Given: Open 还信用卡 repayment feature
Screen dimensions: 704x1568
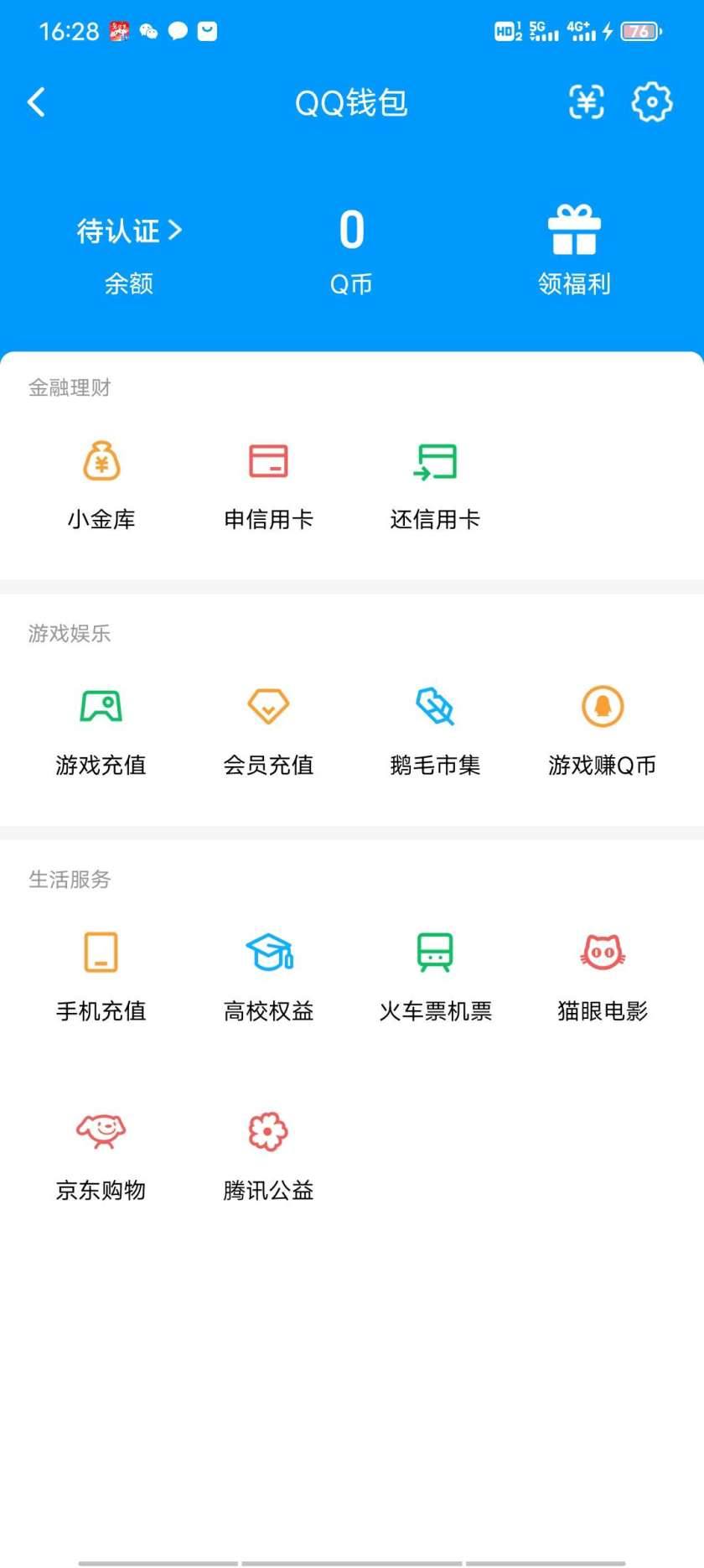Looking at the screenshot, I should pos(435,482).
